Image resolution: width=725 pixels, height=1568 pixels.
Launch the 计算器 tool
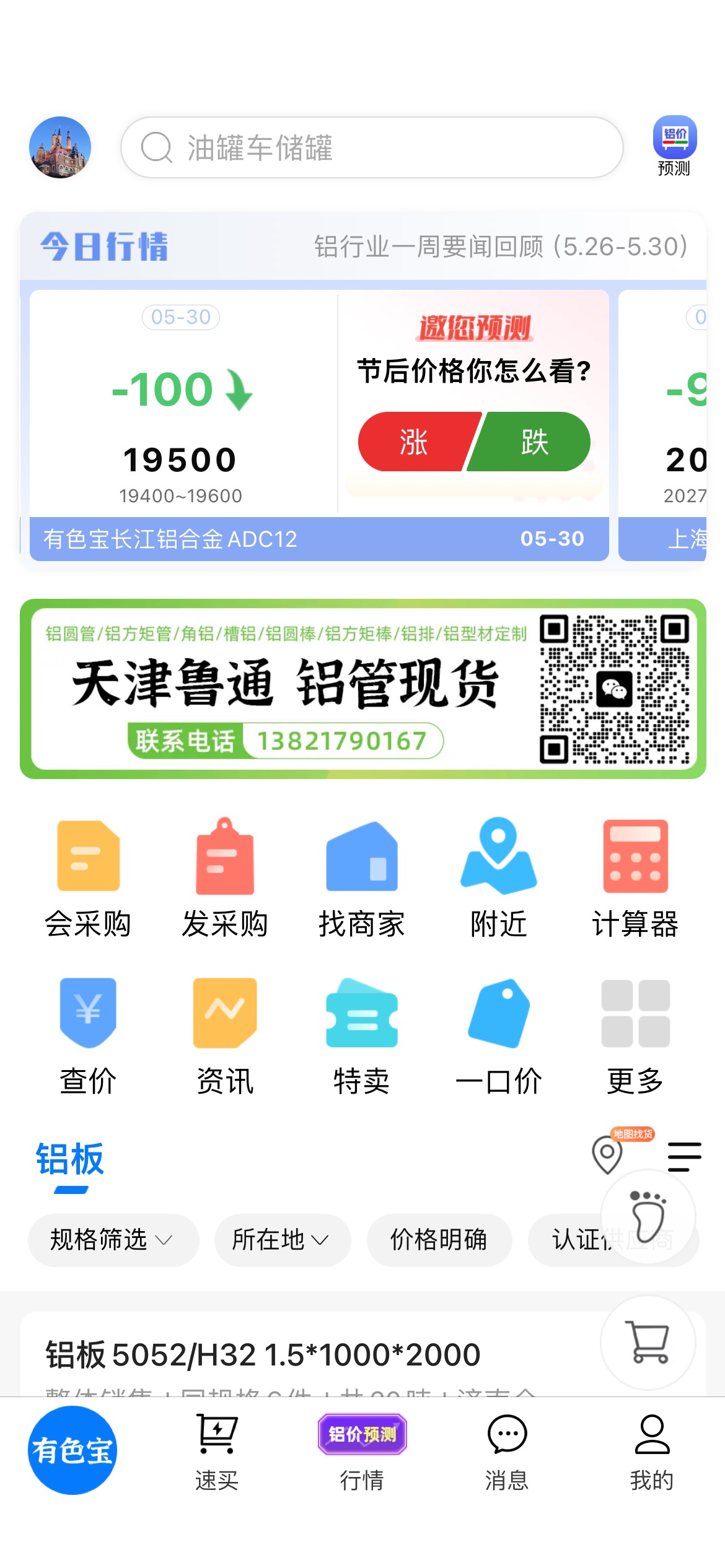(636, 878)
